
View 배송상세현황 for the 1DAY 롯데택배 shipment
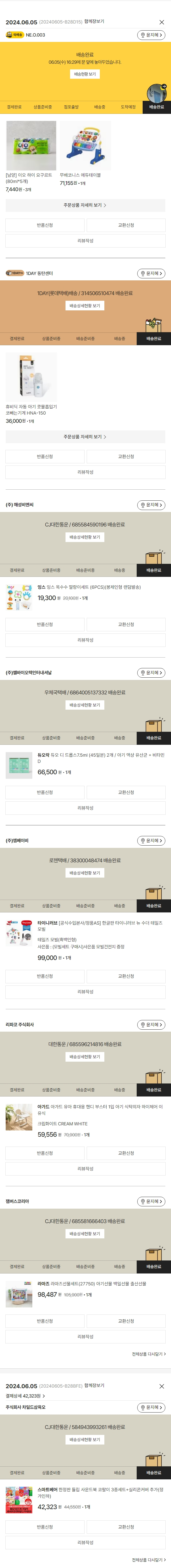tap(85, 306)
